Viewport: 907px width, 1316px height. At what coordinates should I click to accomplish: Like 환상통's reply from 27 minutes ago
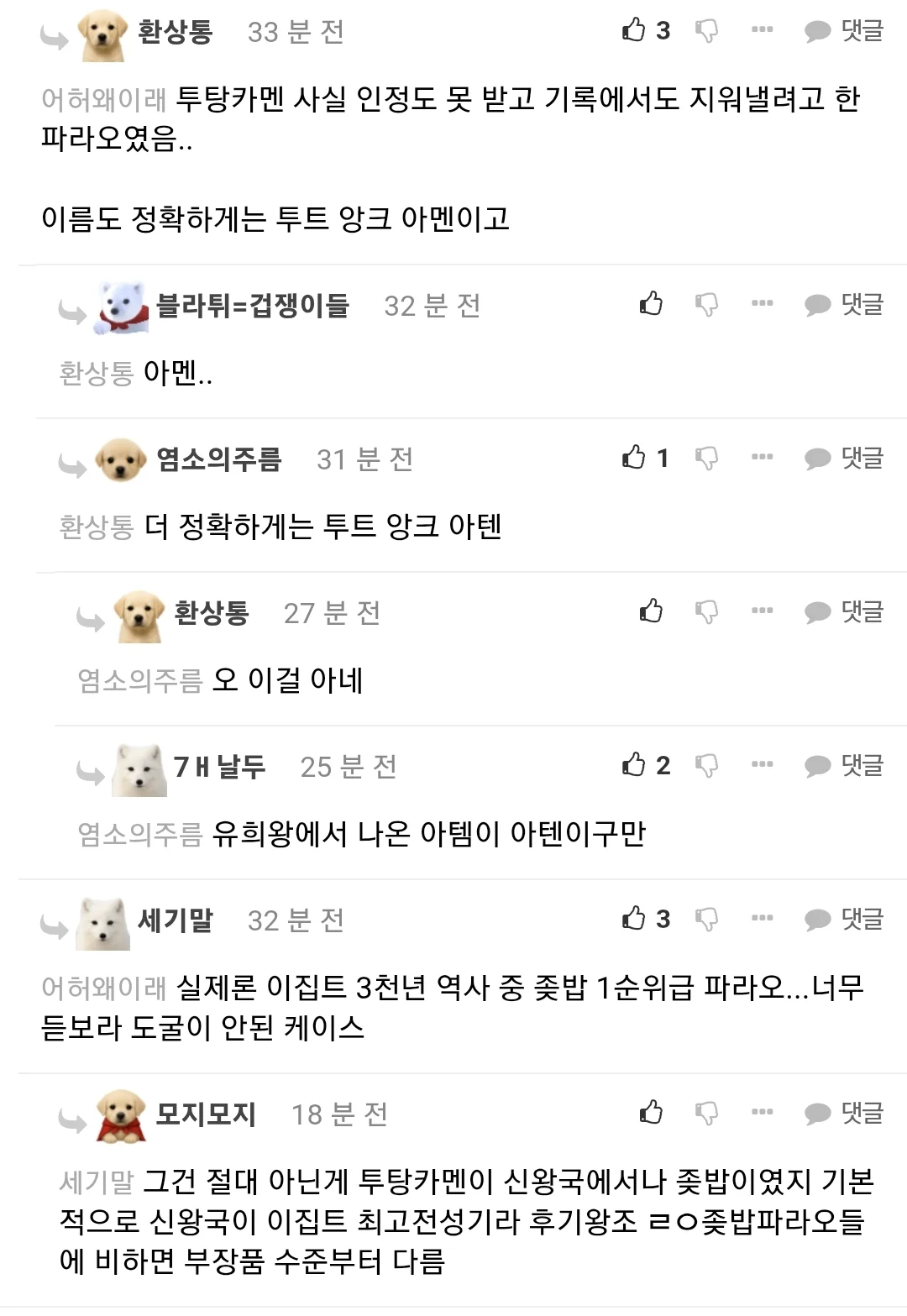(651, 611)
